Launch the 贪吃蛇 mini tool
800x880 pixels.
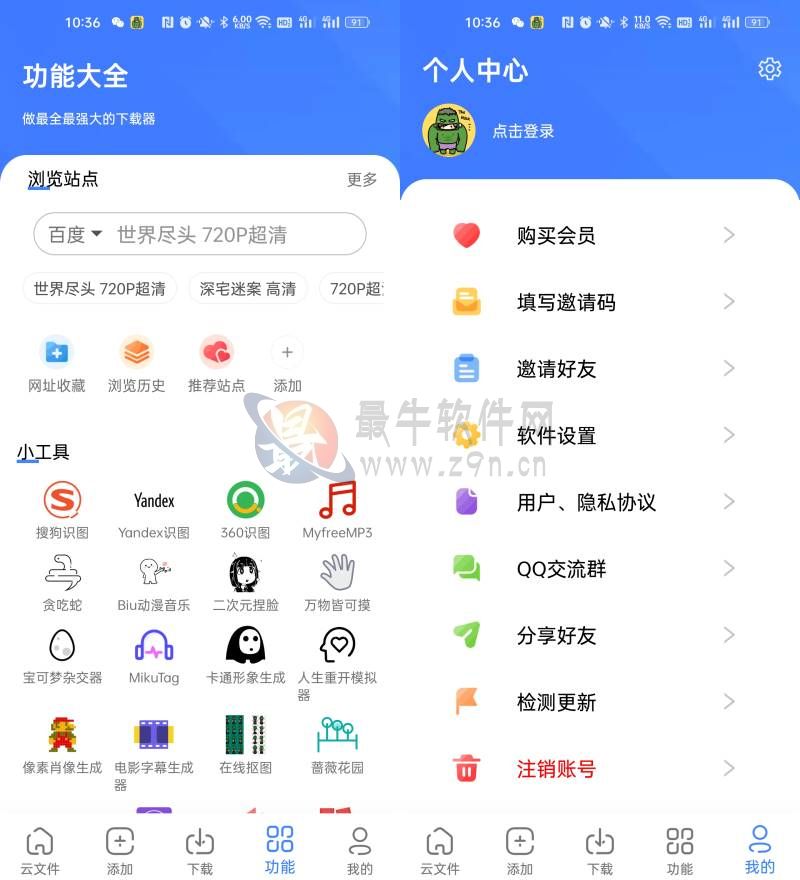[x=62, y=583]
